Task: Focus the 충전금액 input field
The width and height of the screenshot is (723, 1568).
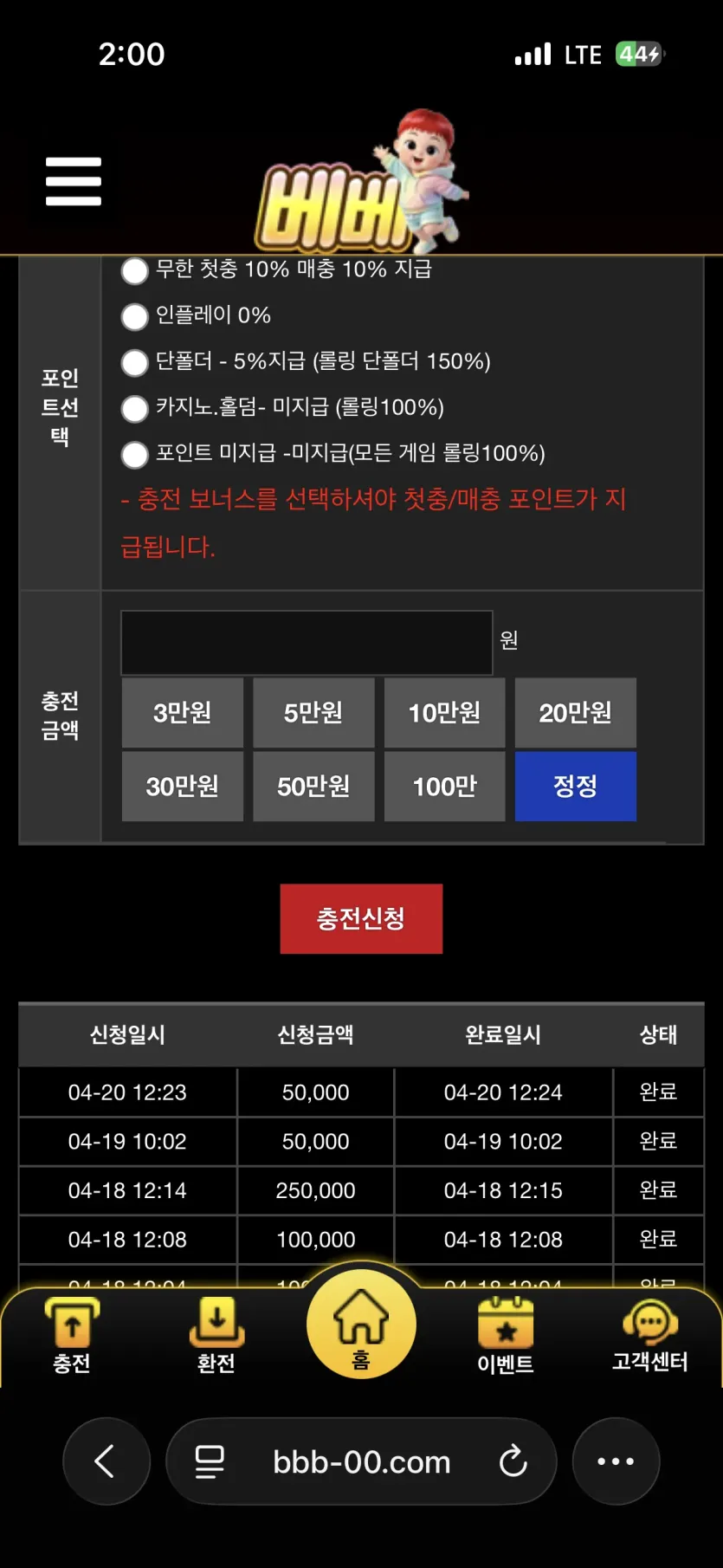Action: tap(307, 643)
